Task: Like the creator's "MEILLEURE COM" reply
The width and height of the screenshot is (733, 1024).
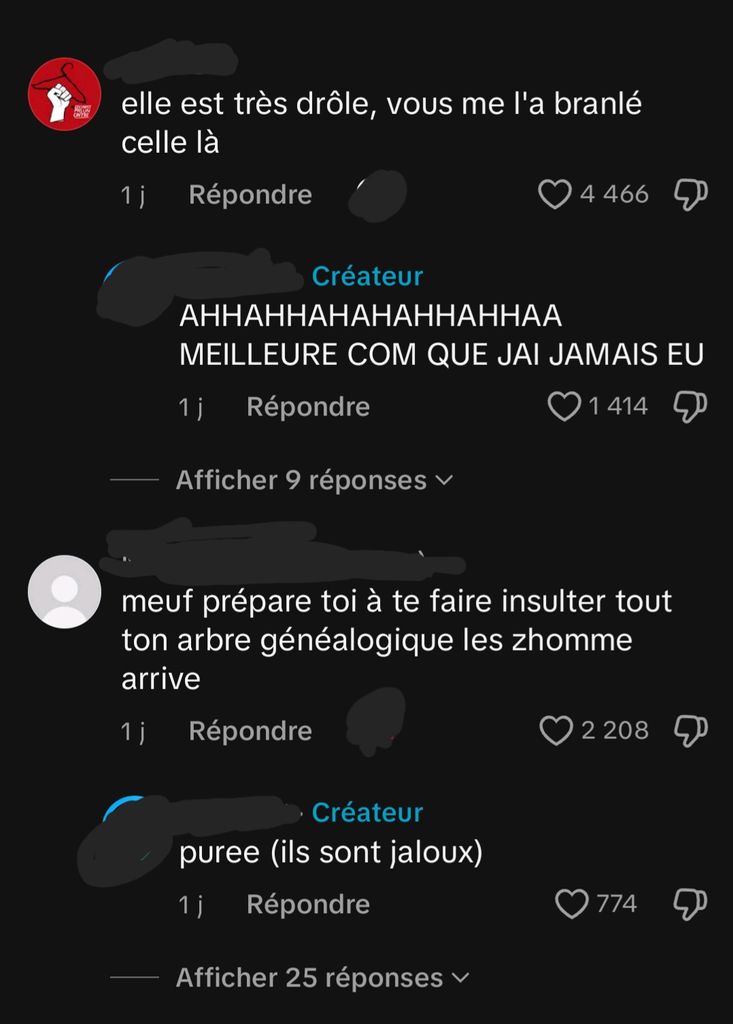Action: (x=565, y=406)
